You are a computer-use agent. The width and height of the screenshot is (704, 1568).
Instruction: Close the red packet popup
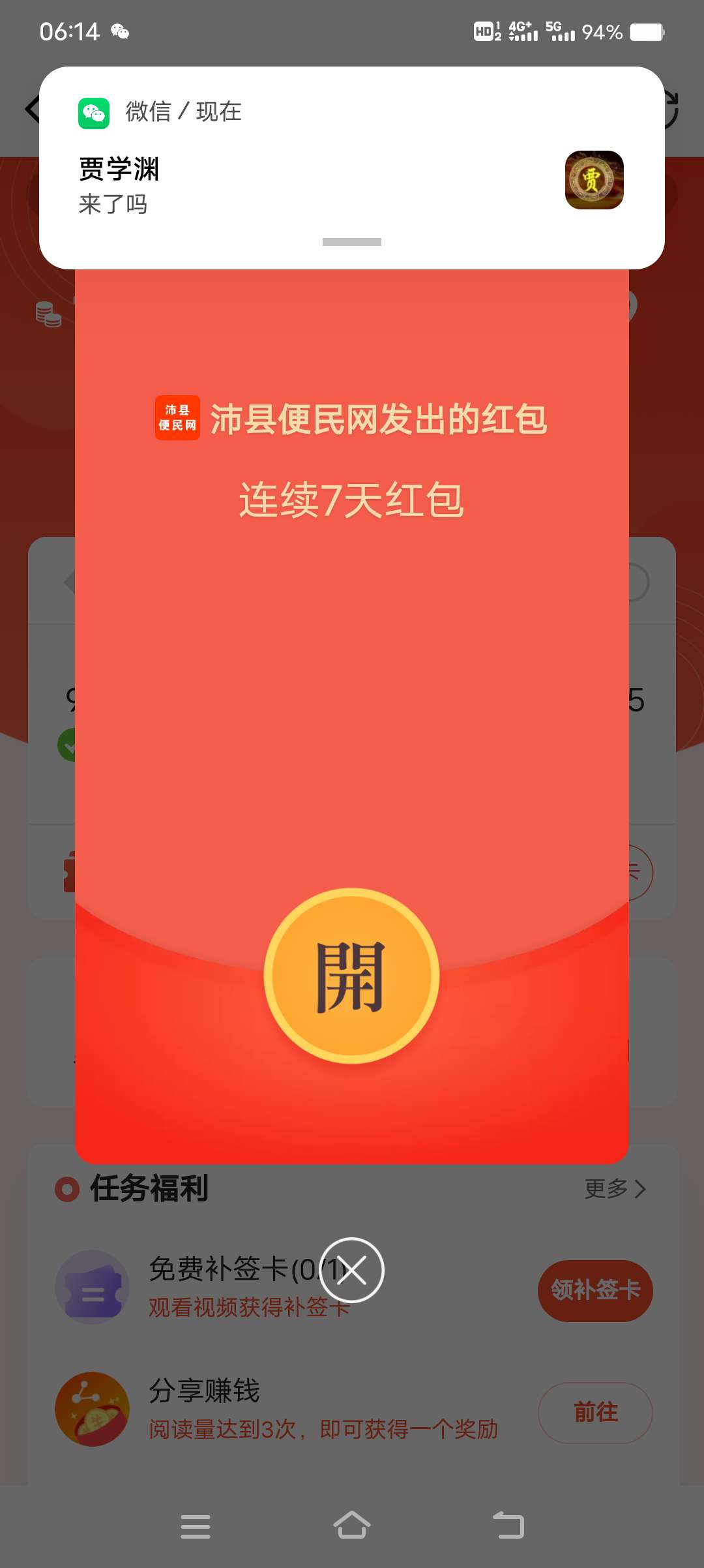tap(351, 1270)
